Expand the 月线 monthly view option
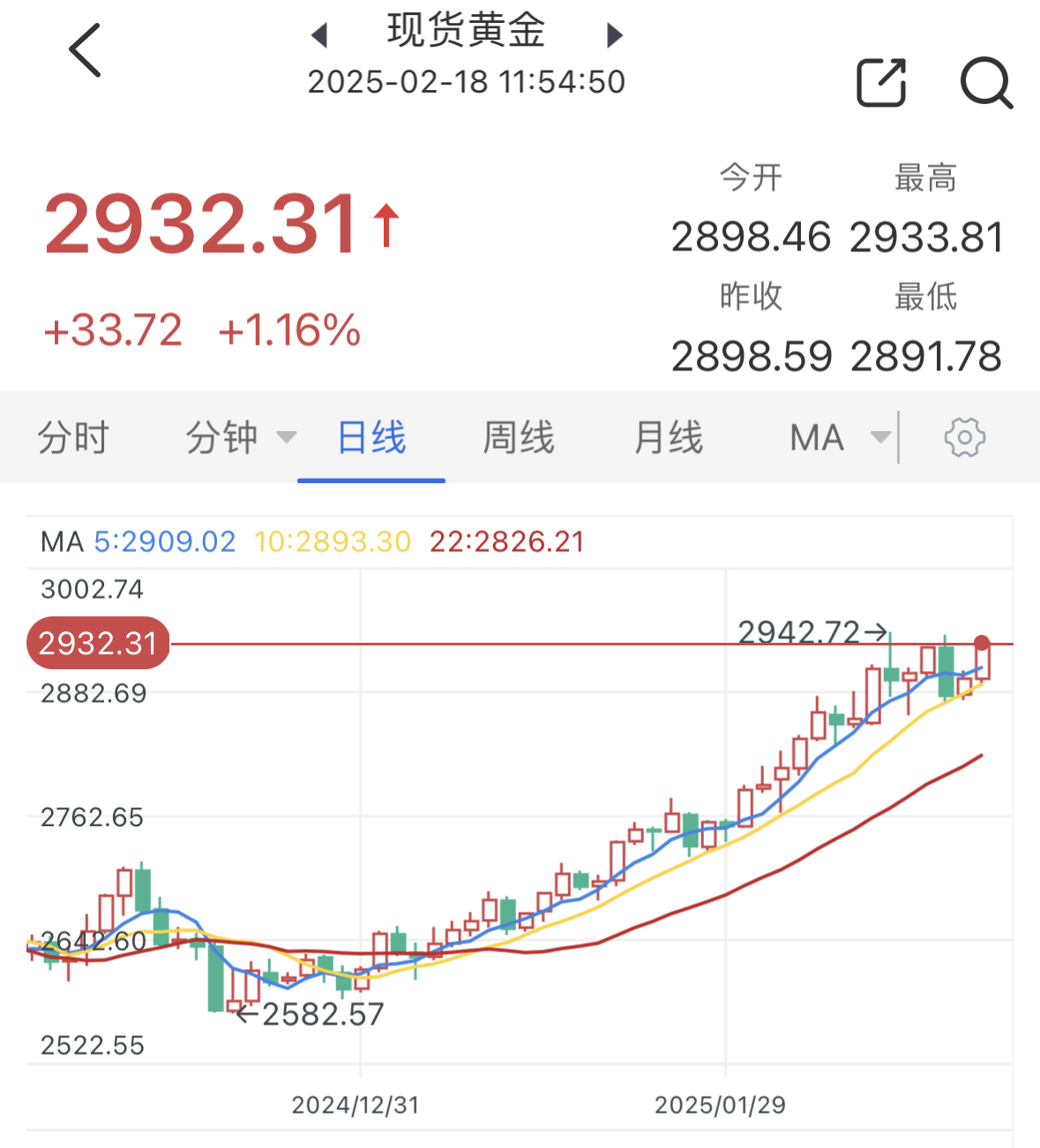Image resolution: width=1040 pixels, height=1148 pixels. point(666,437)
